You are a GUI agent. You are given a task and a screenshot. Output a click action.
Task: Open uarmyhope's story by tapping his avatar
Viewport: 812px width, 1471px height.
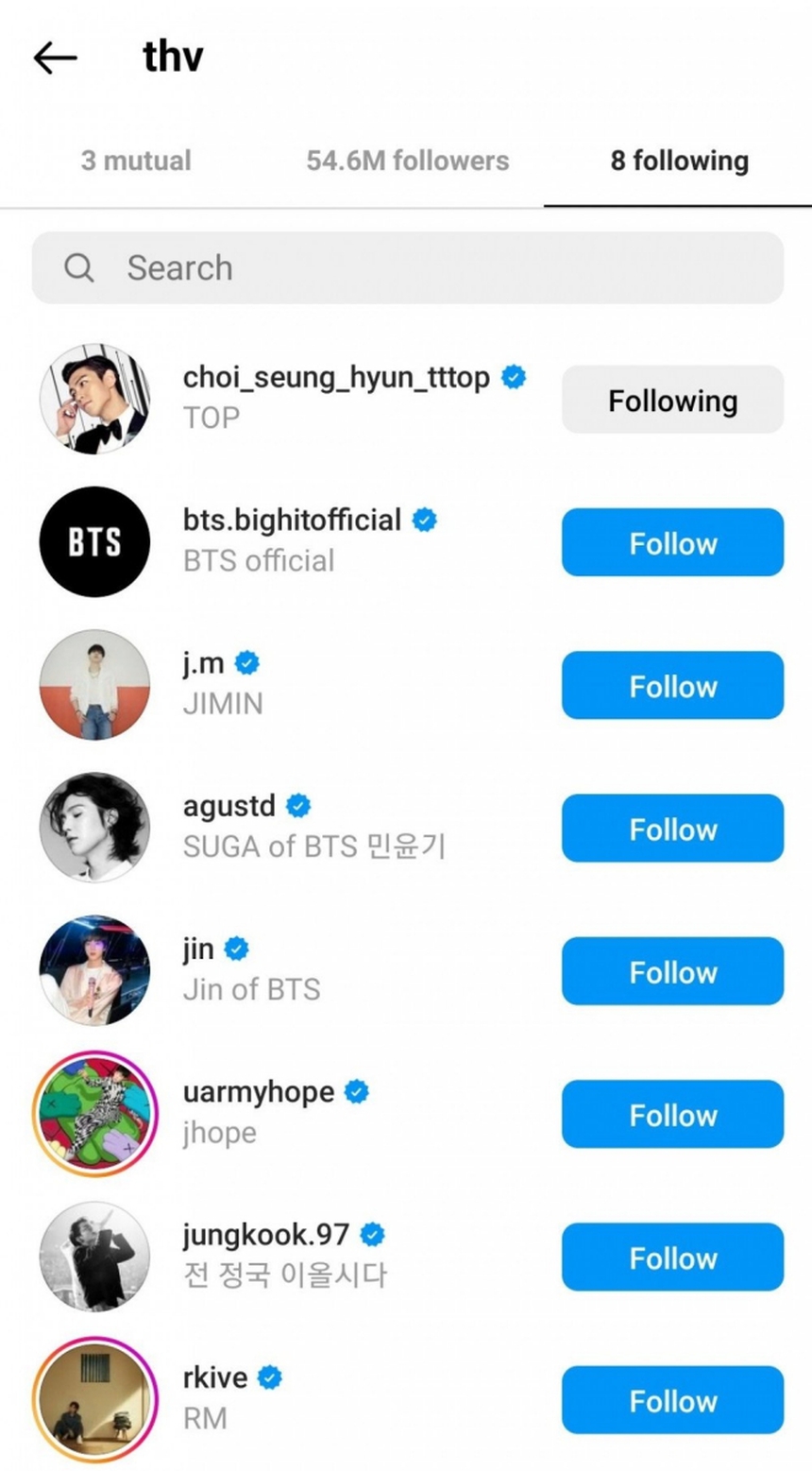[x=94, y=1114]
